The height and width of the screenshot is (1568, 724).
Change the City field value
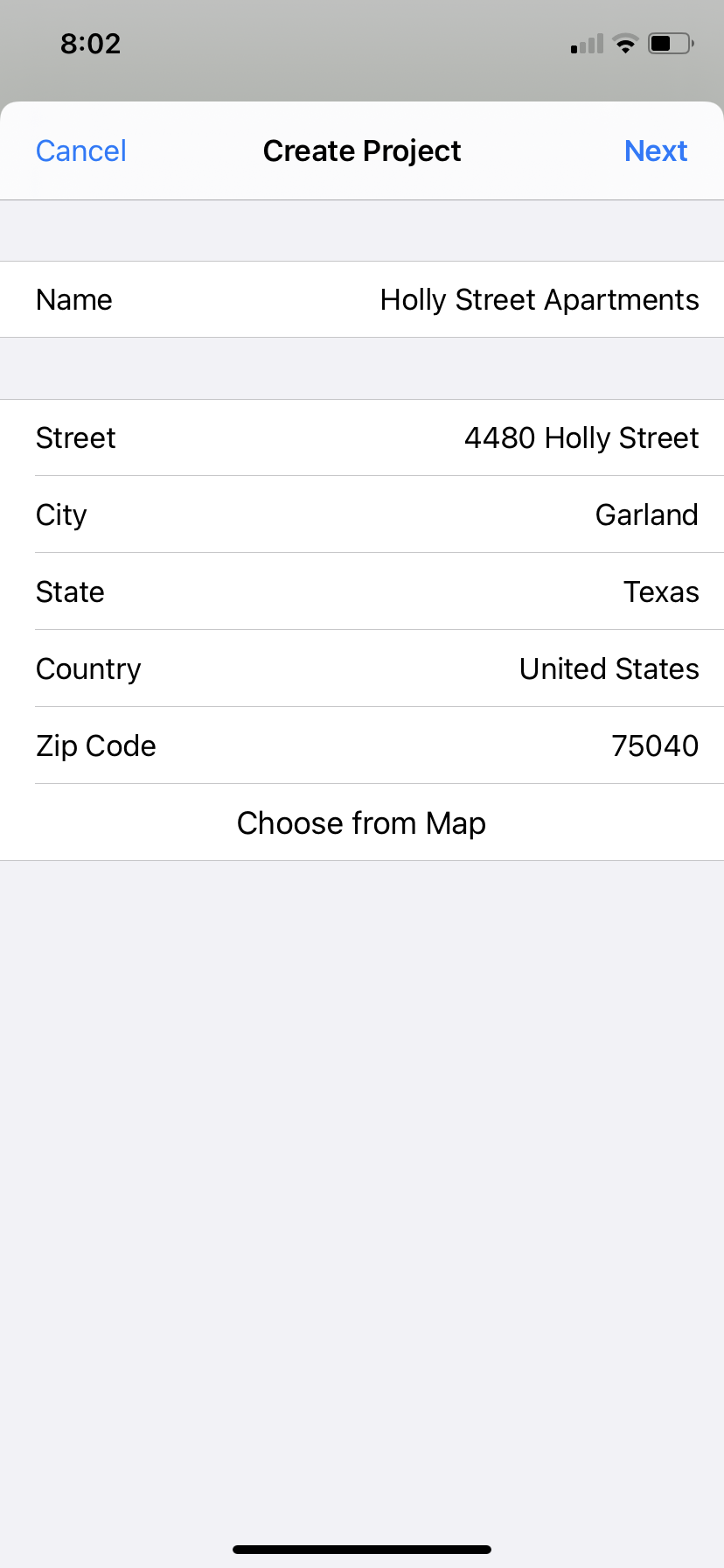[646, 515]
